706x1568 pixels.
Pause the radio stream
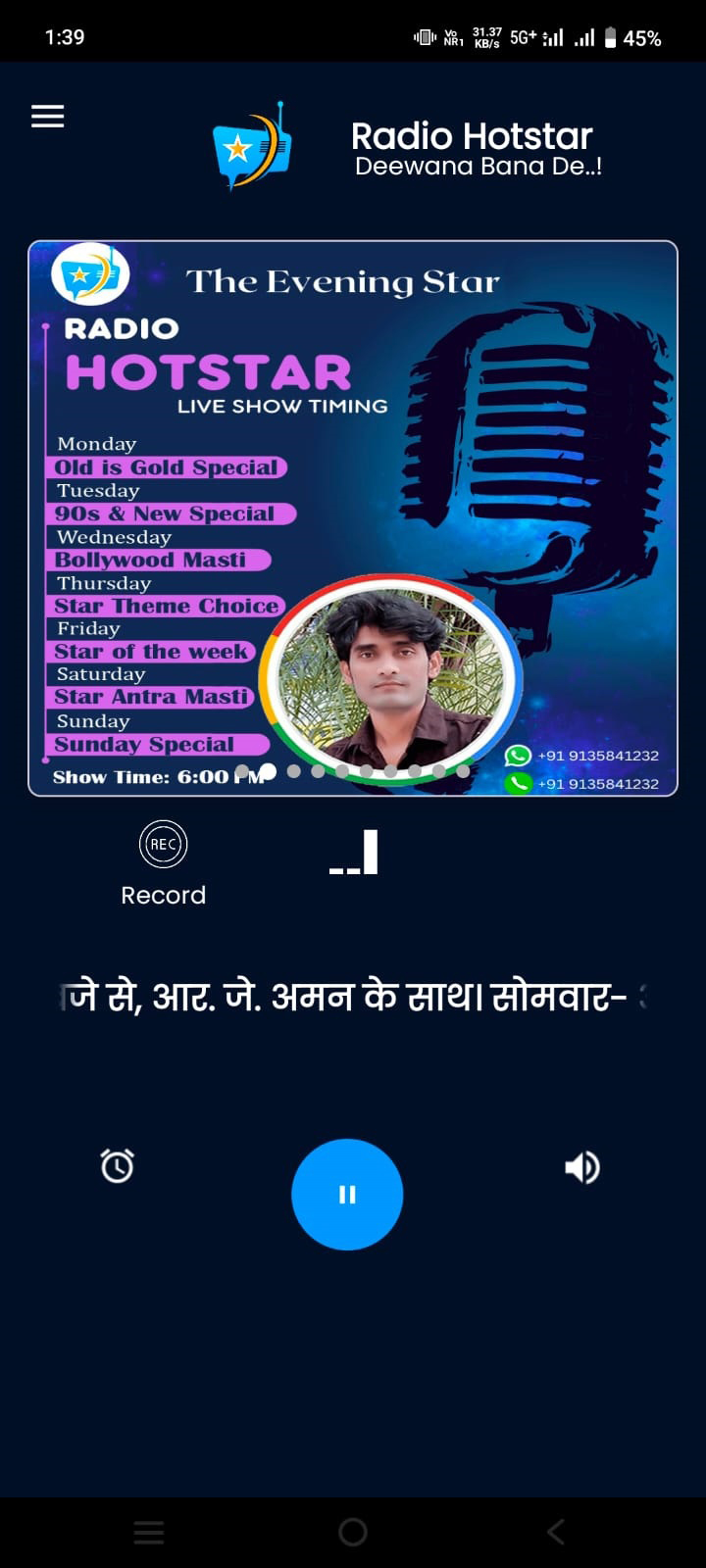347,1194
